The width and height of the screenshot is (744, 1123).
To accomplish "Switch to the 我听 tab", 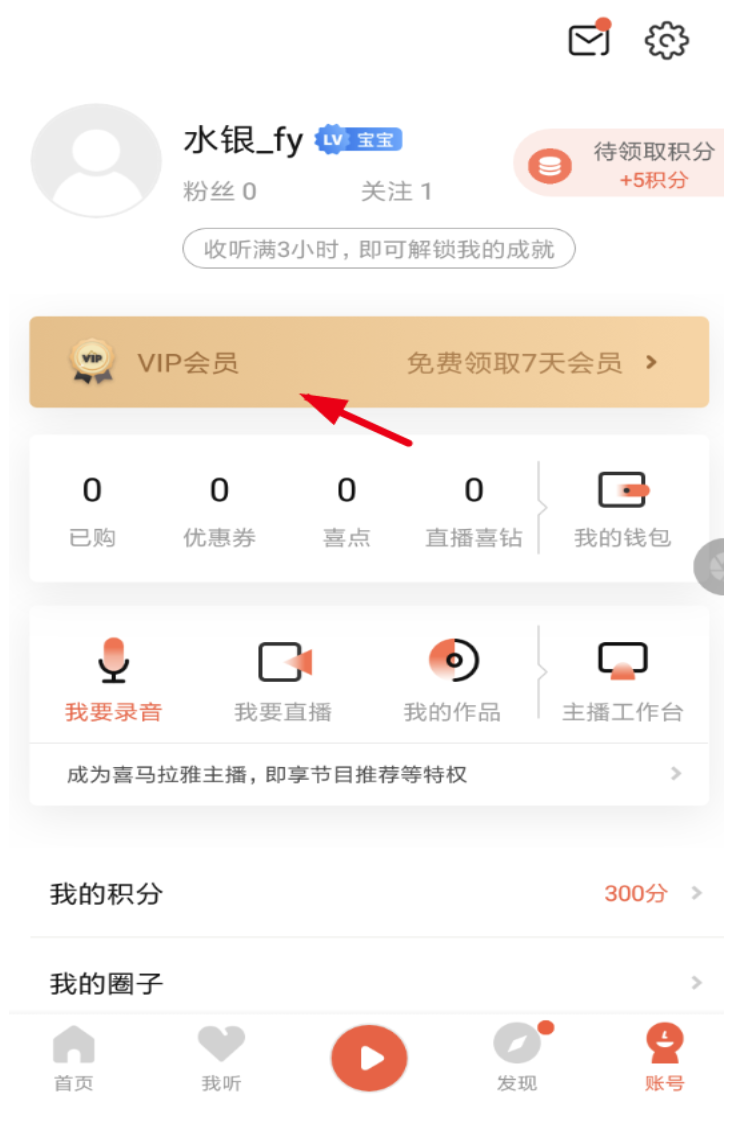I will click(x=221, y=1058).
